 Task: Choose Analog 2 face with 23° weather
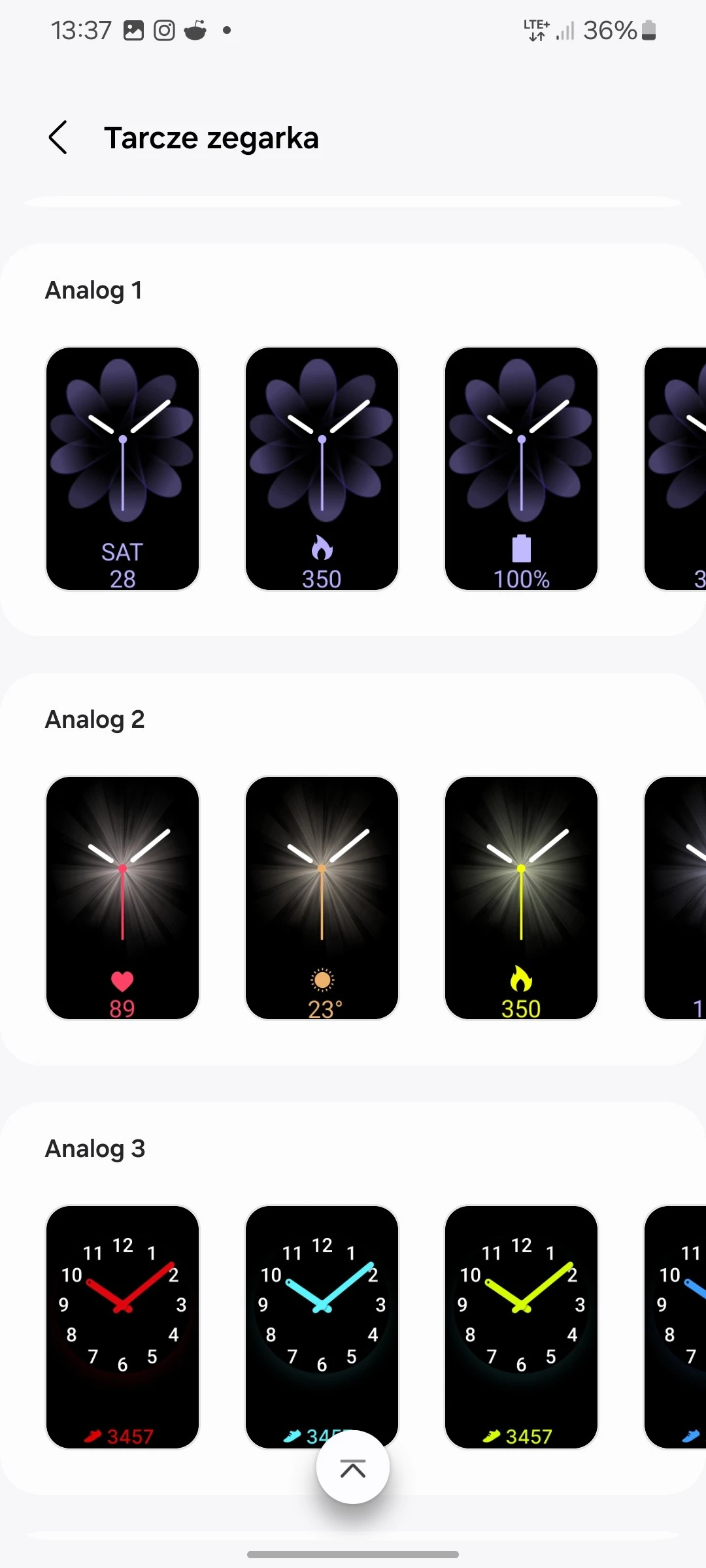click(x=322, y=898)
